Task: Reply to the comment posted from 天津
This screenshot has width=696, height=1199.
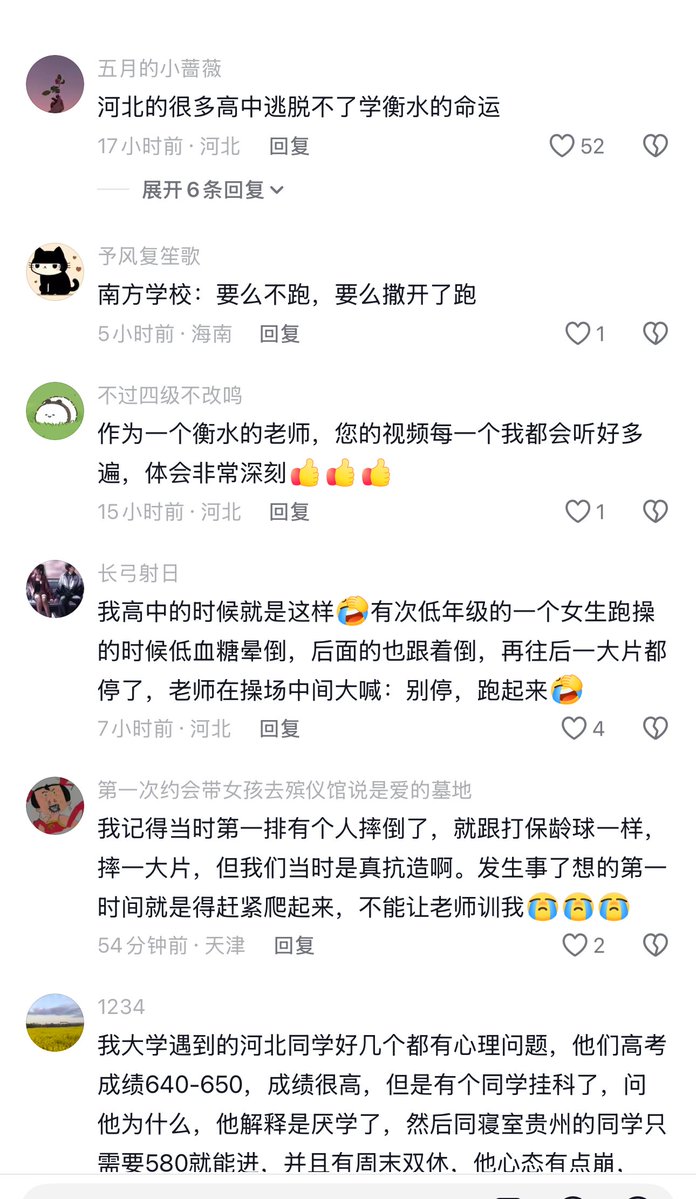Action: click(x=294, y=944)
